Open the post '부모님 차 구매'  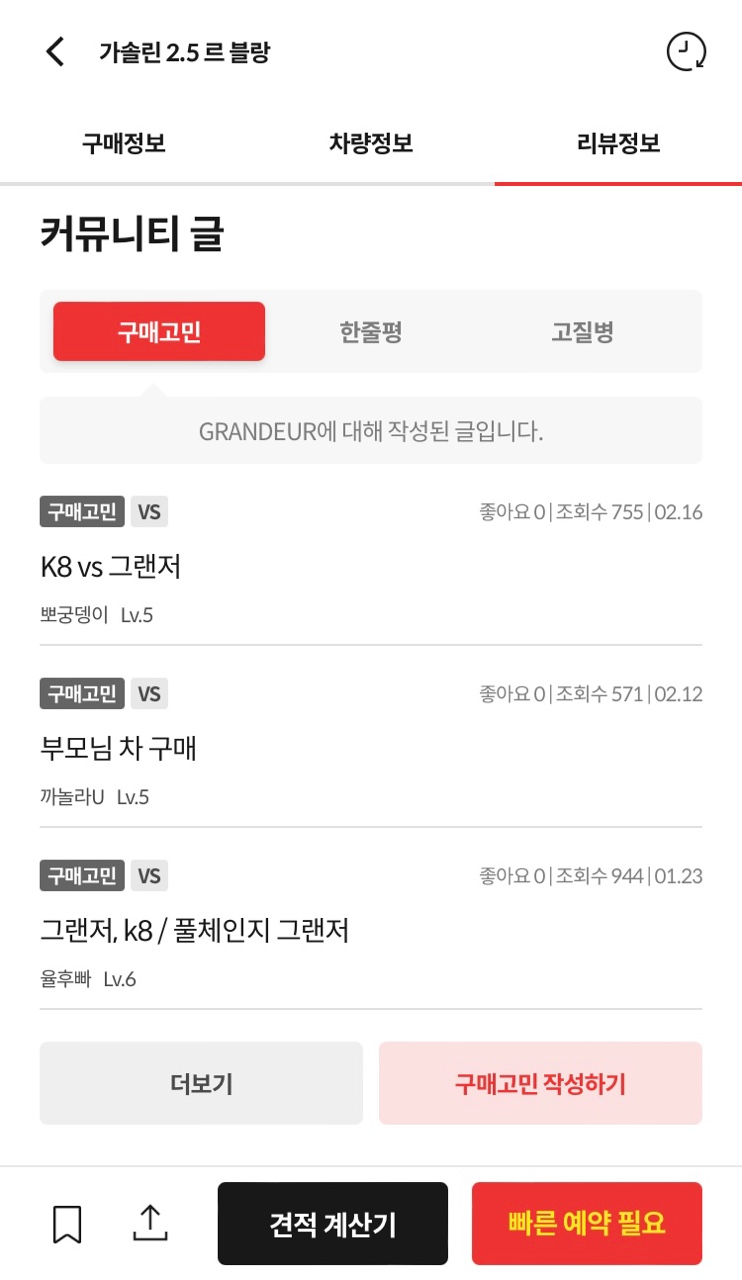[x=118, y=748]
